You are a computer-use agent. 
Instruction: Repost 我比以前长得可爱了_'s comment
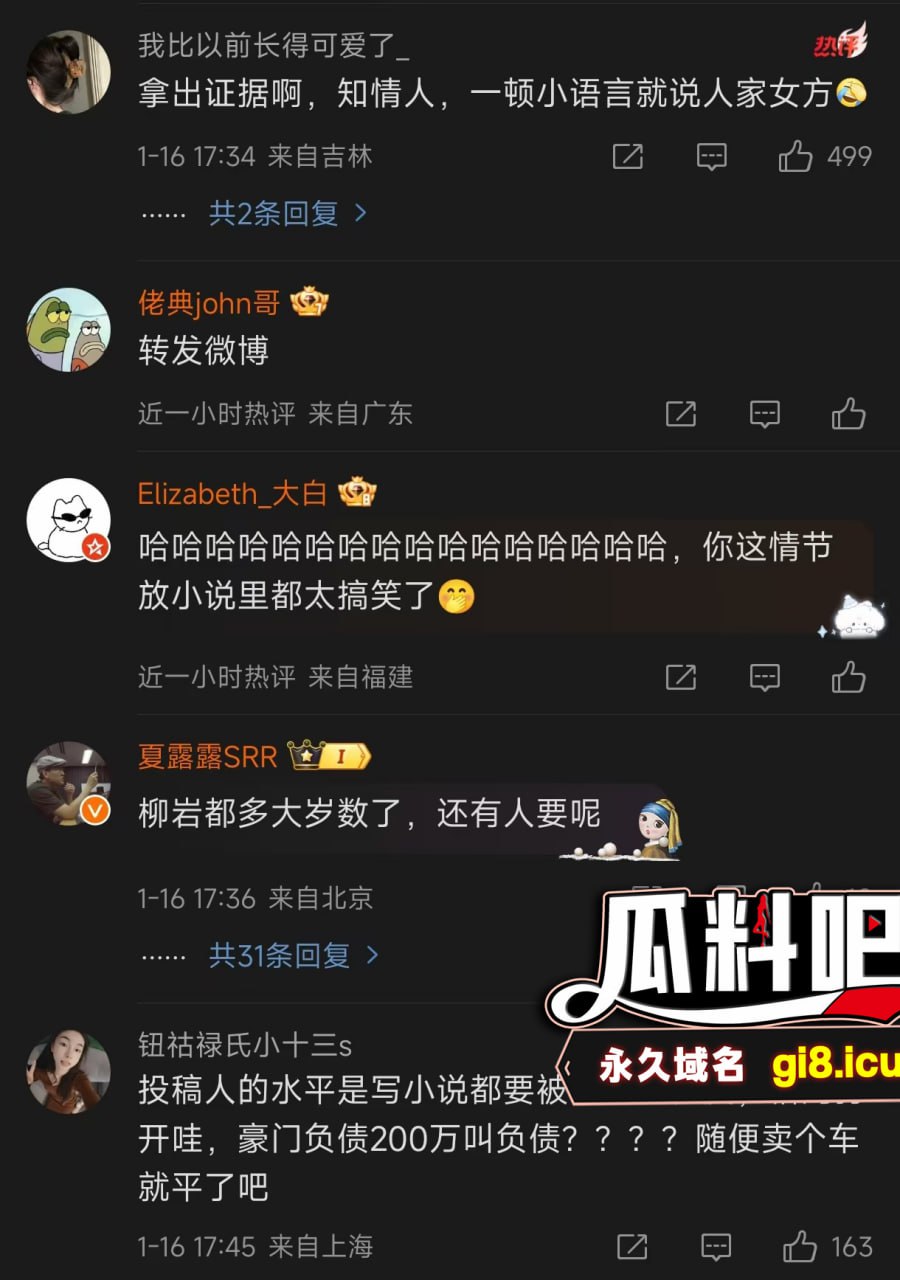(628, 156)
